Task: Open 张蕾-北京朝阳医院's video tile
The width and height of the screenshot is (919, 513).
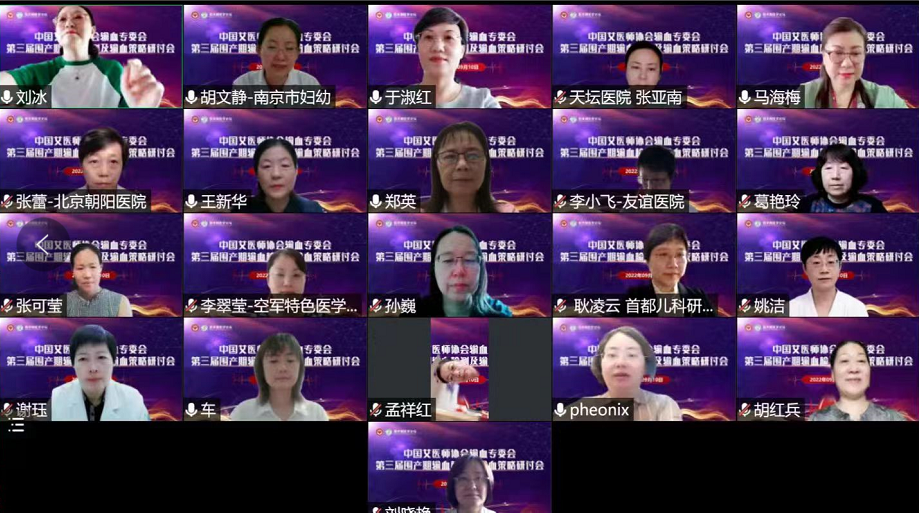Action: coord(91,160)
